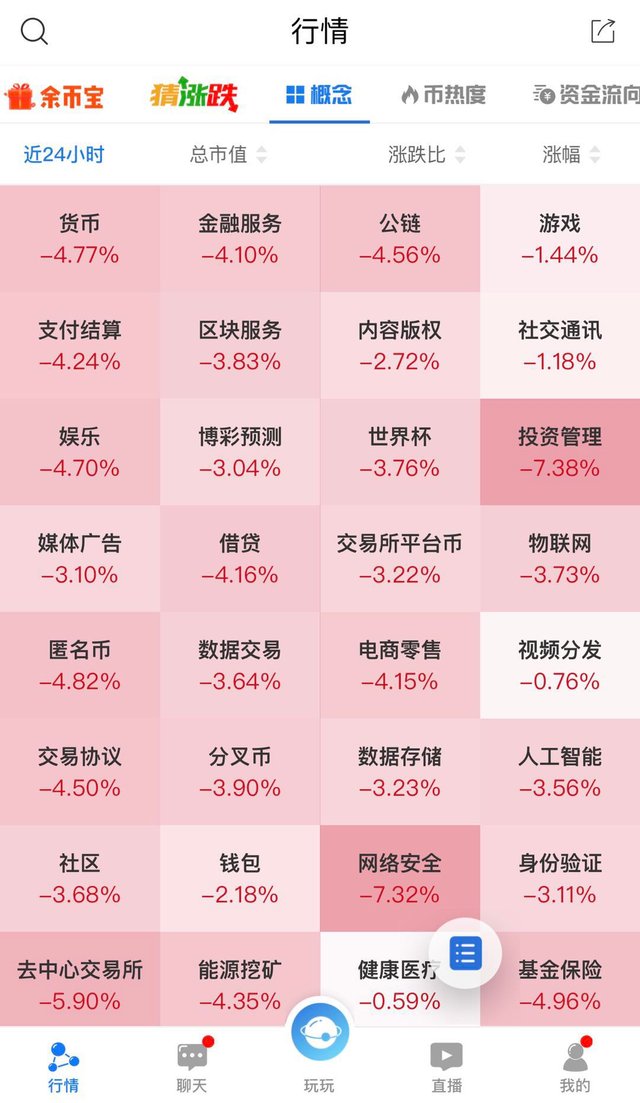Go to the 聊天 tab

192,1065
